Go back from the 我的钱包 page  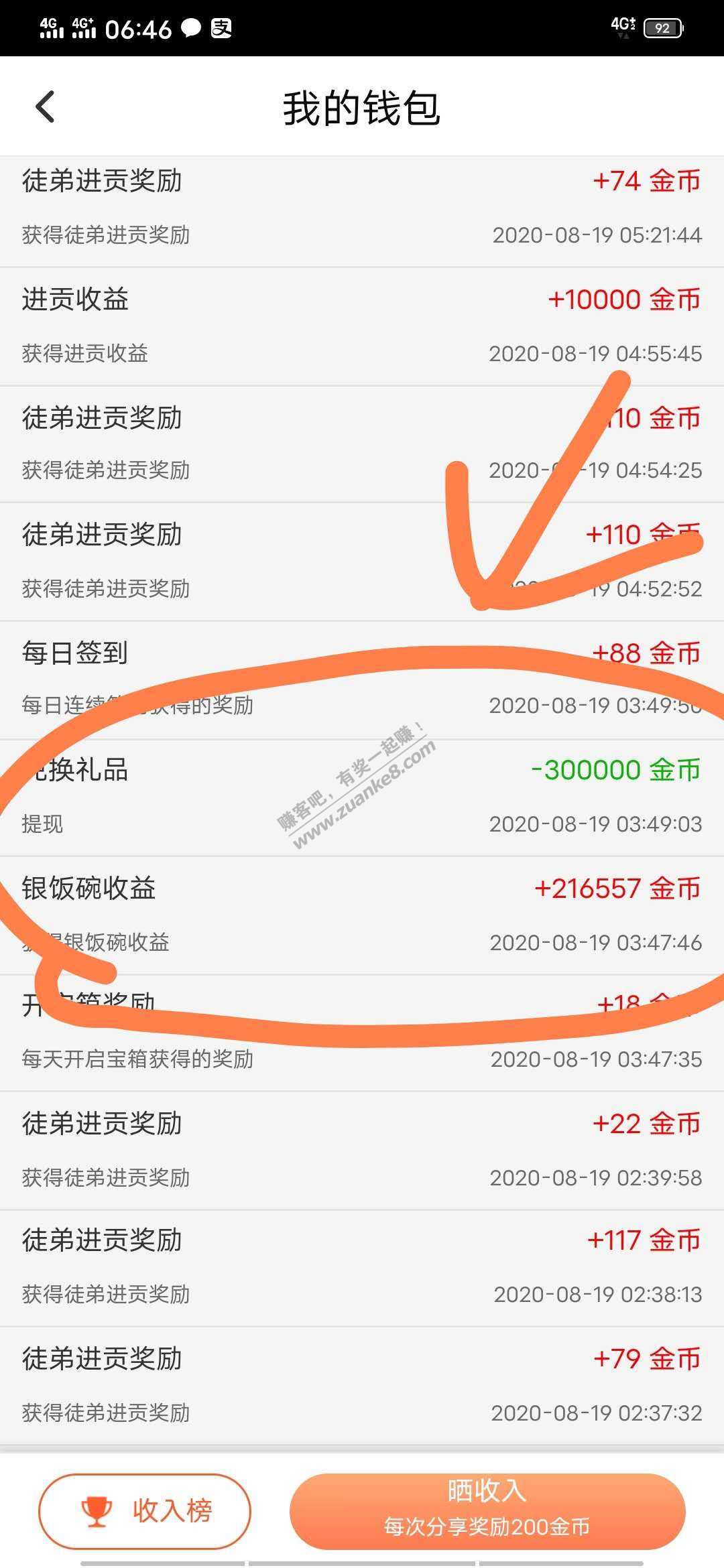(45, 107)
